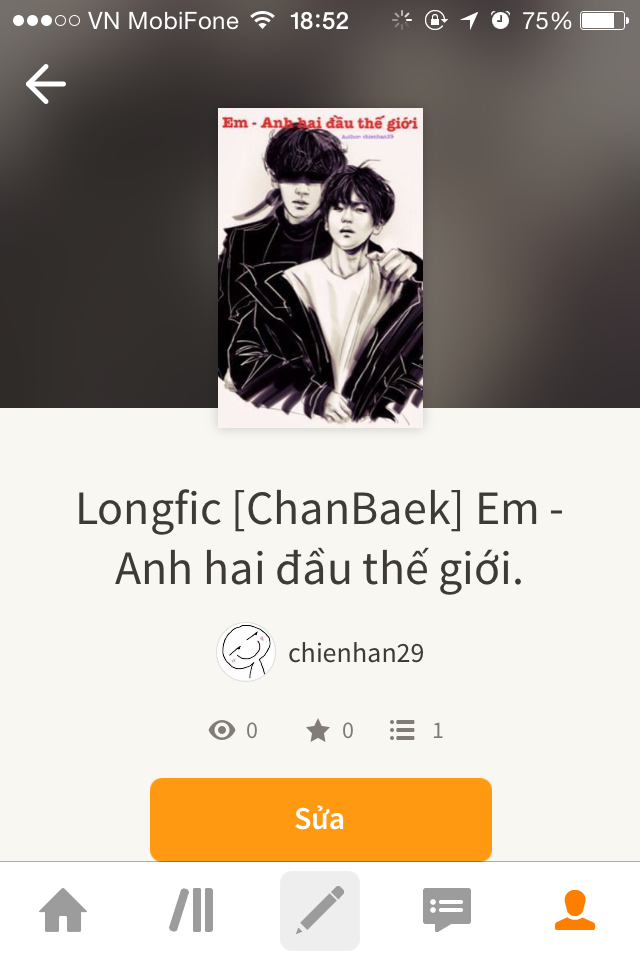This screenshot has height=960, width=640.
Task: Open author chienhan29's profile
Action: (x=321, y=653)
